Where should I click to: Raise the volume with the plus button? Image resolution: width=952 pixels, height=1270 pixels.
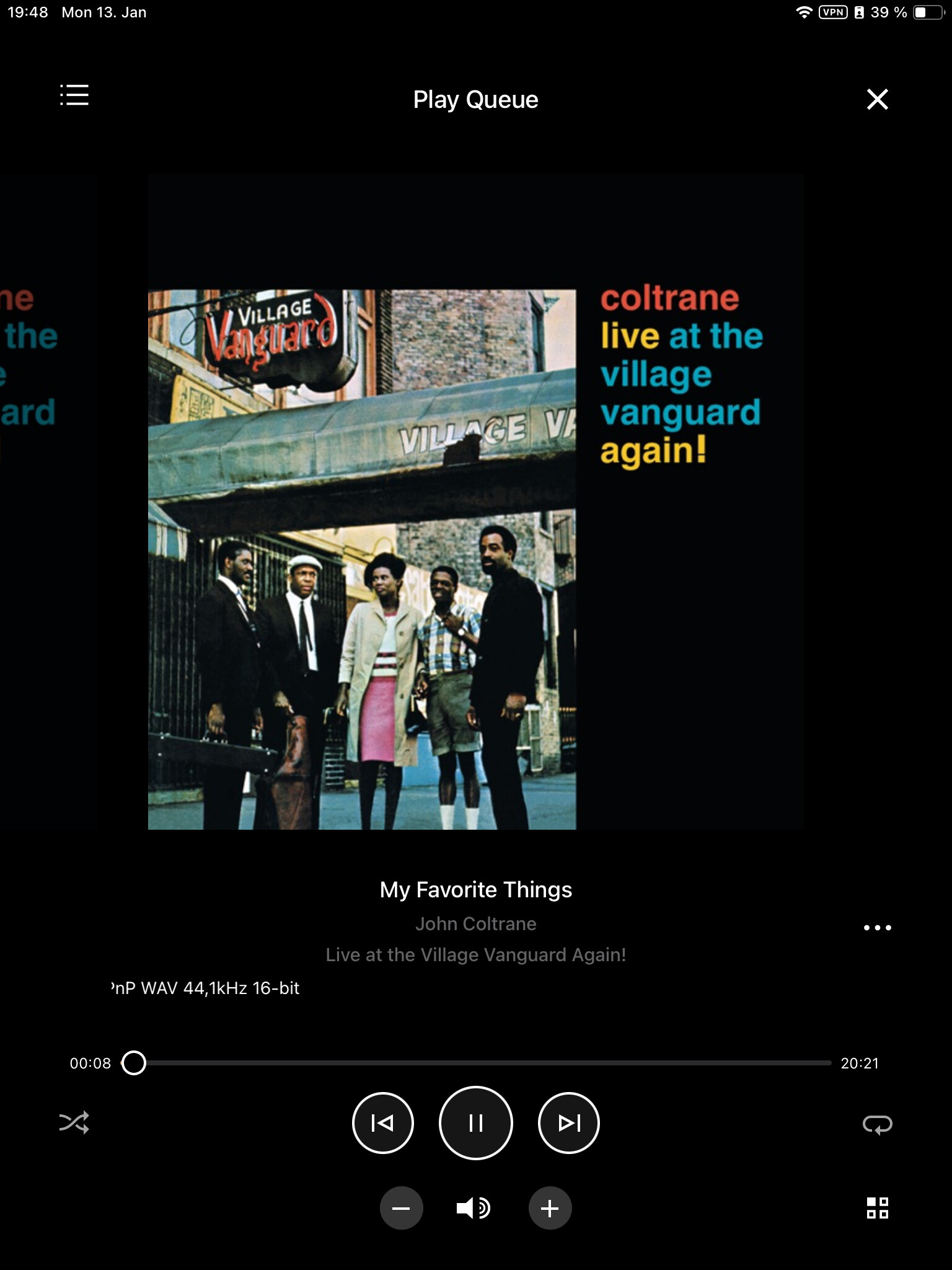tap(550, 1208)
